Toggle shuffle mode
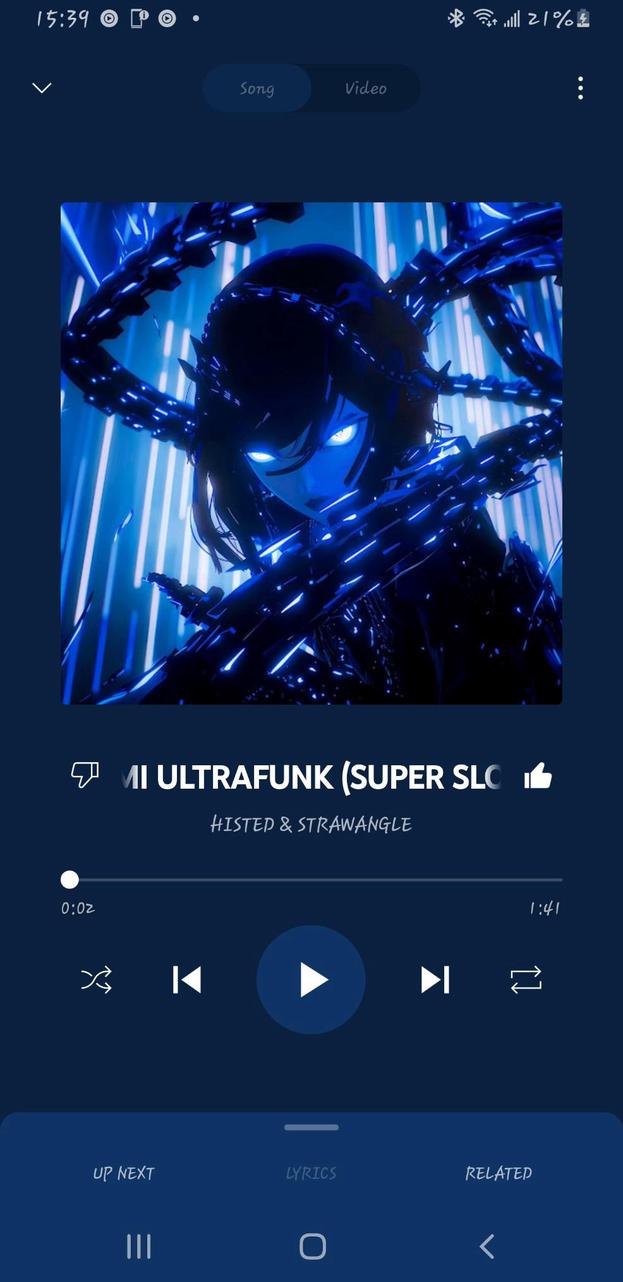Image resolution: width=623 pixels, height=1282 pixels. (96, 979)
